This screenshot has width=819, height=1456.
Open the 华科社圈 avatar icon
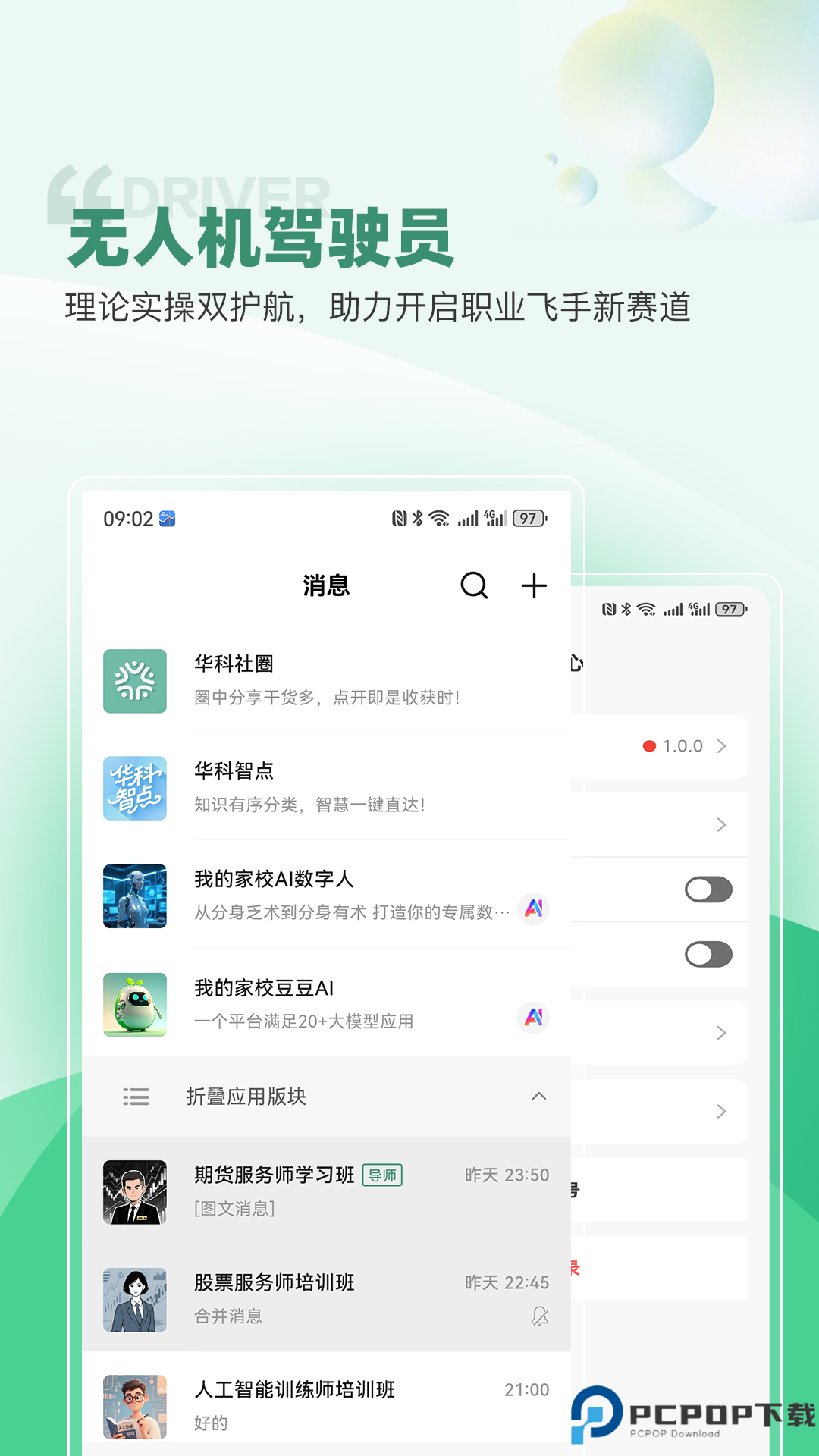pos(134,682)
